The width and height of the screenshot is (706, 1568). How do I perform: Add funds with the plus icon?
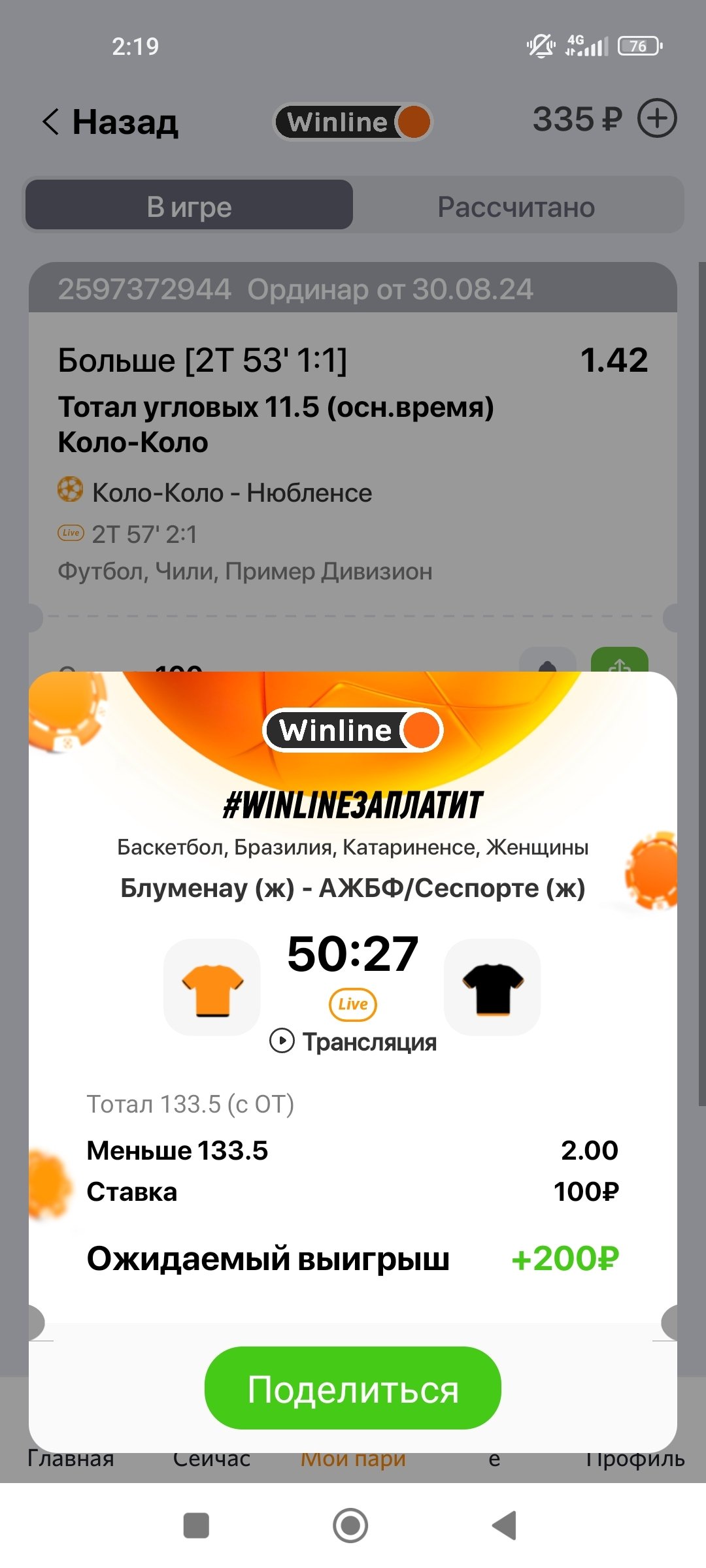point(656,119)
